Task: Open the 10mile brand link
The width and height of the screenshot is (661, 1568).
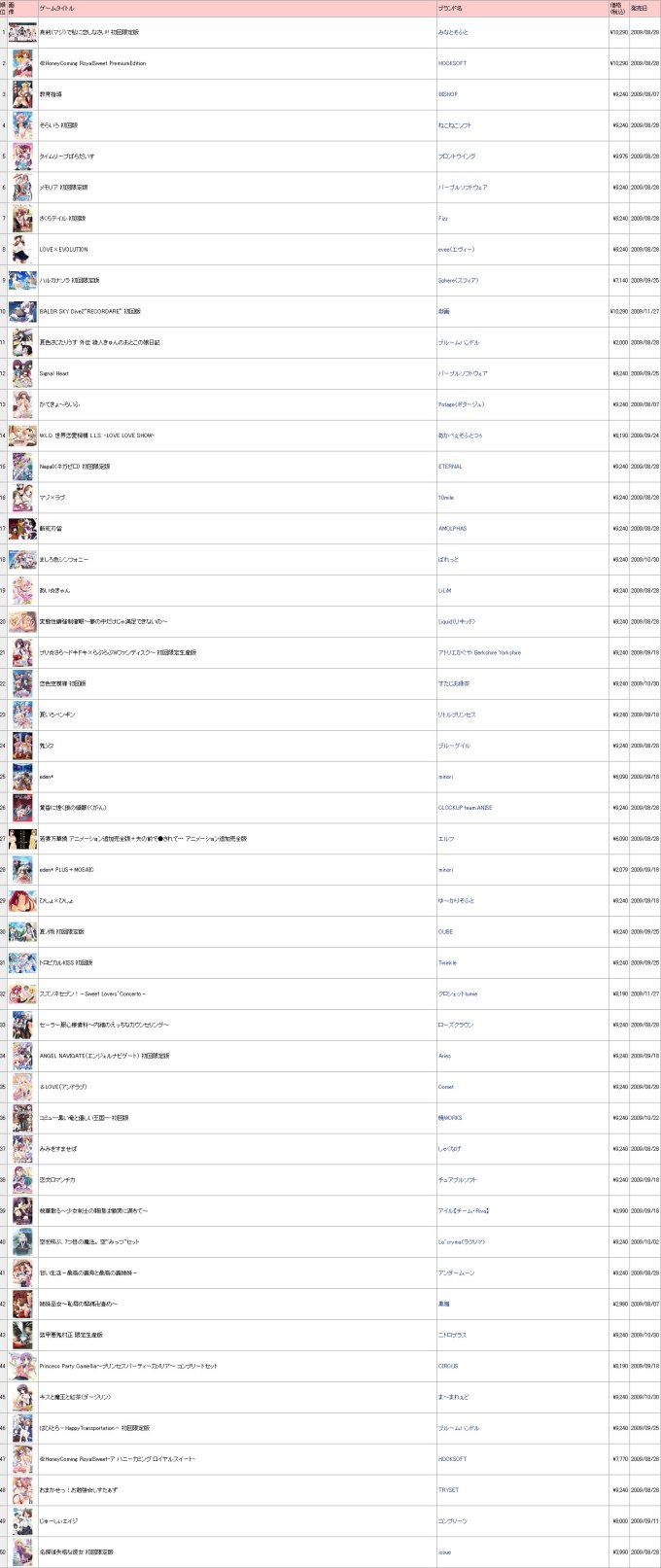Action: [x=445, y=498]
